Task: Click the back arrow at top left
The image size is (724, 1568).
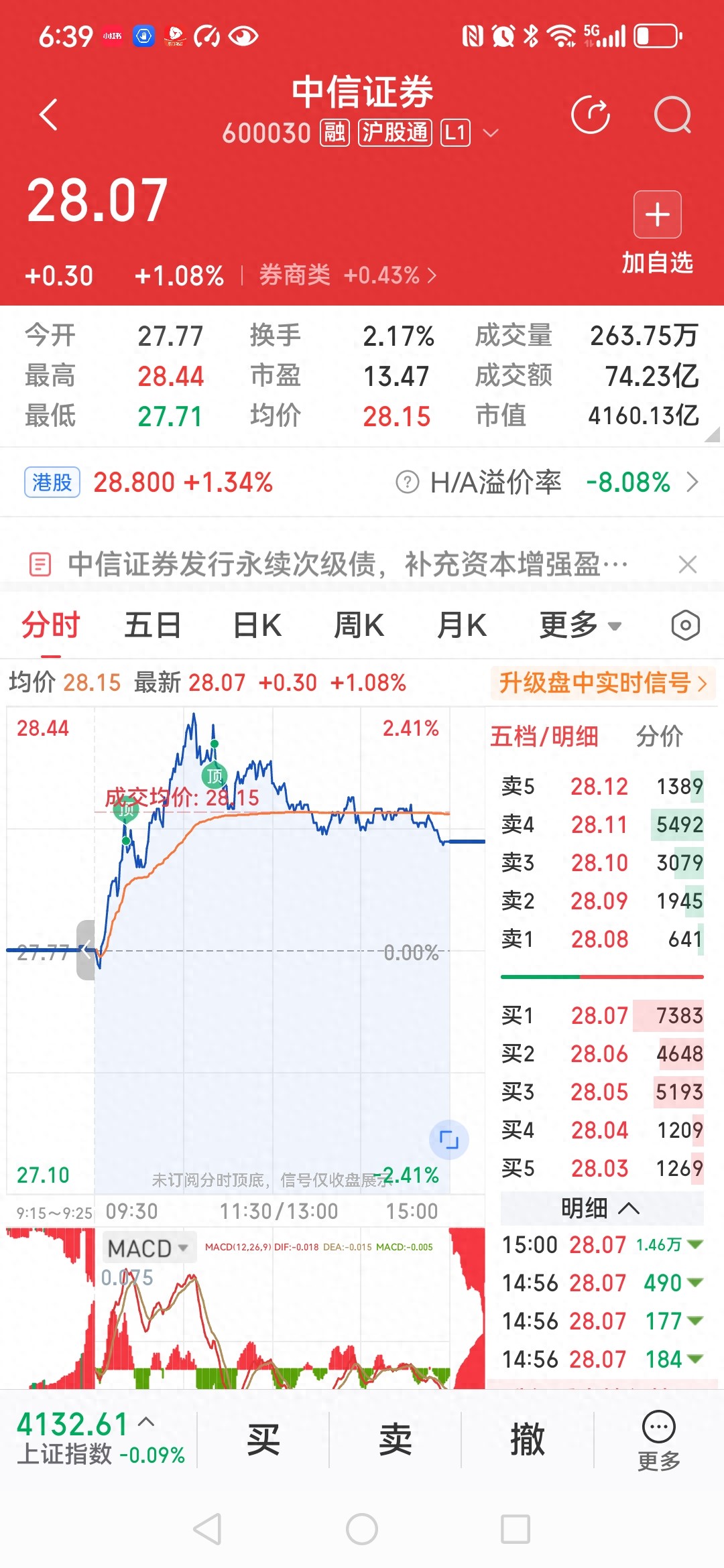Action: pyautogui.click(x=47, y=114)
